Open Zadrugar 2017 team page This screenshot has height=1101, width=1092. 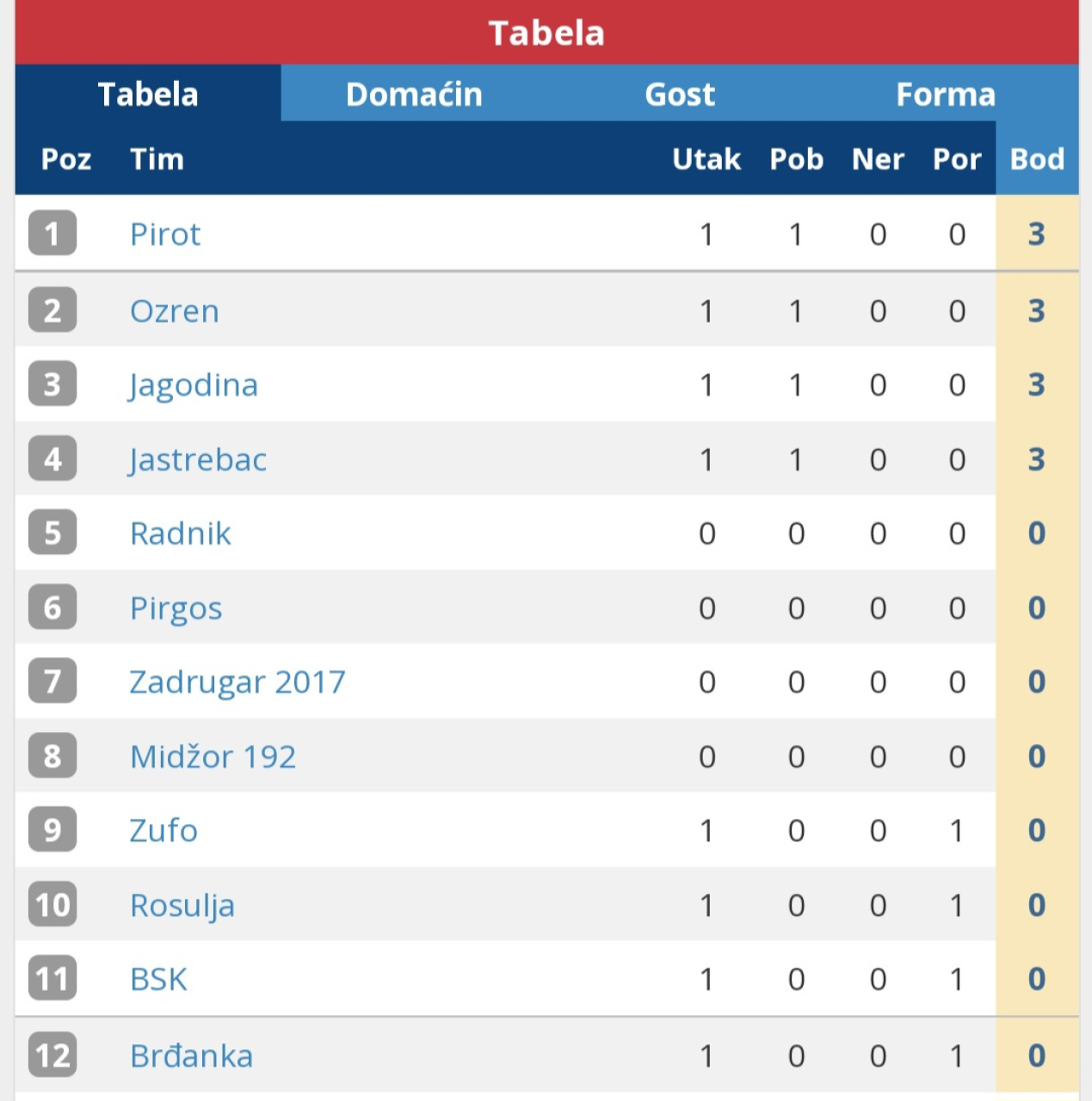click(x=238, y=683)
